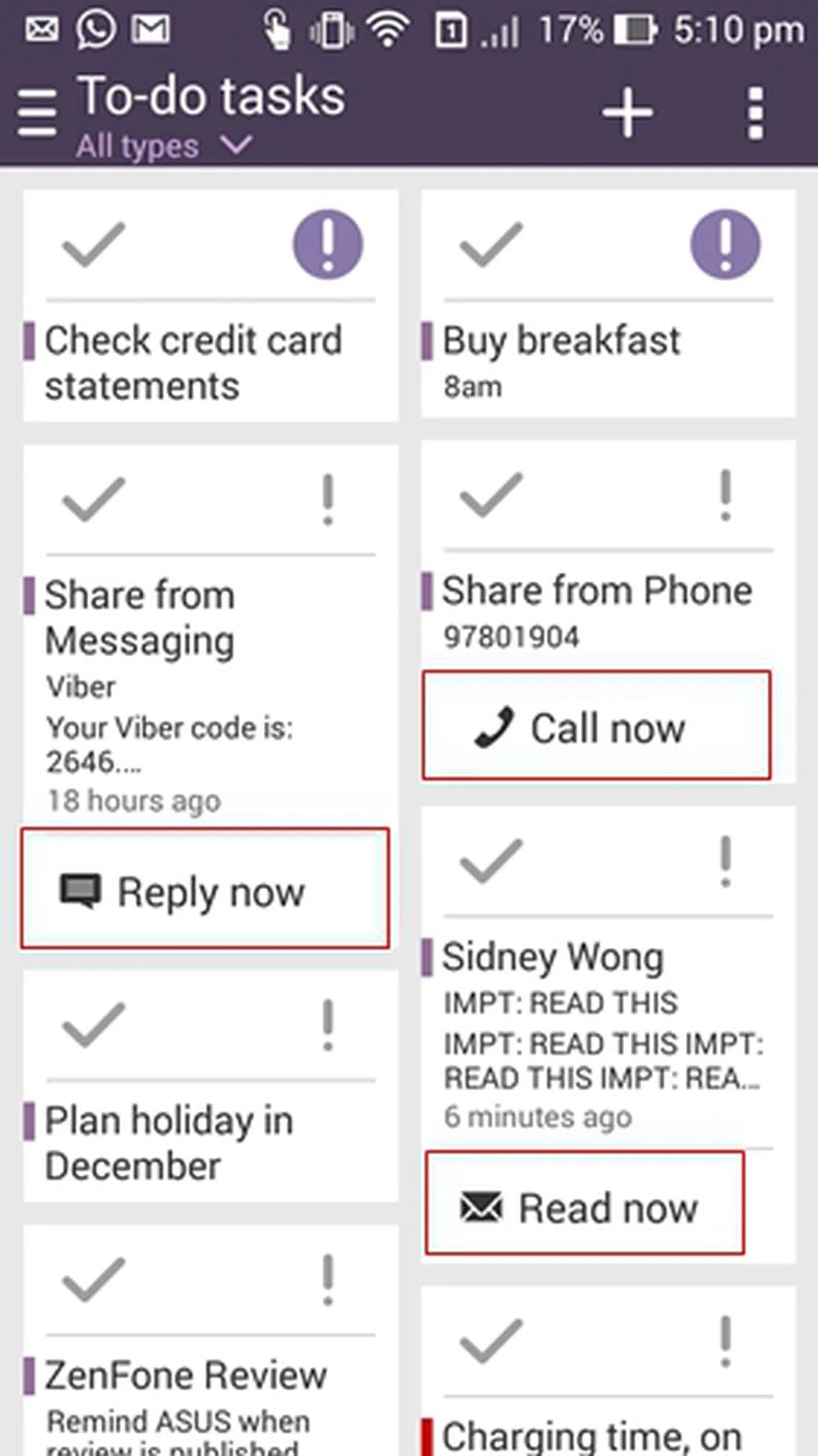Check off the Sidney Wong task

click(x=491, y=862)
